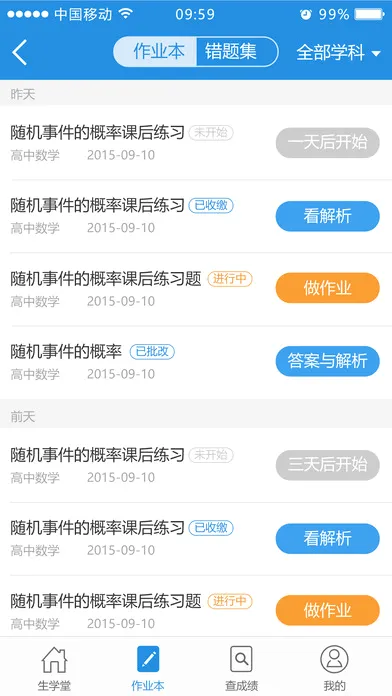Image resolution: width=392 pixels, height=696 pixels.
Task: Tap 看解析 in the 前天 section
Action: coord(328,538)
